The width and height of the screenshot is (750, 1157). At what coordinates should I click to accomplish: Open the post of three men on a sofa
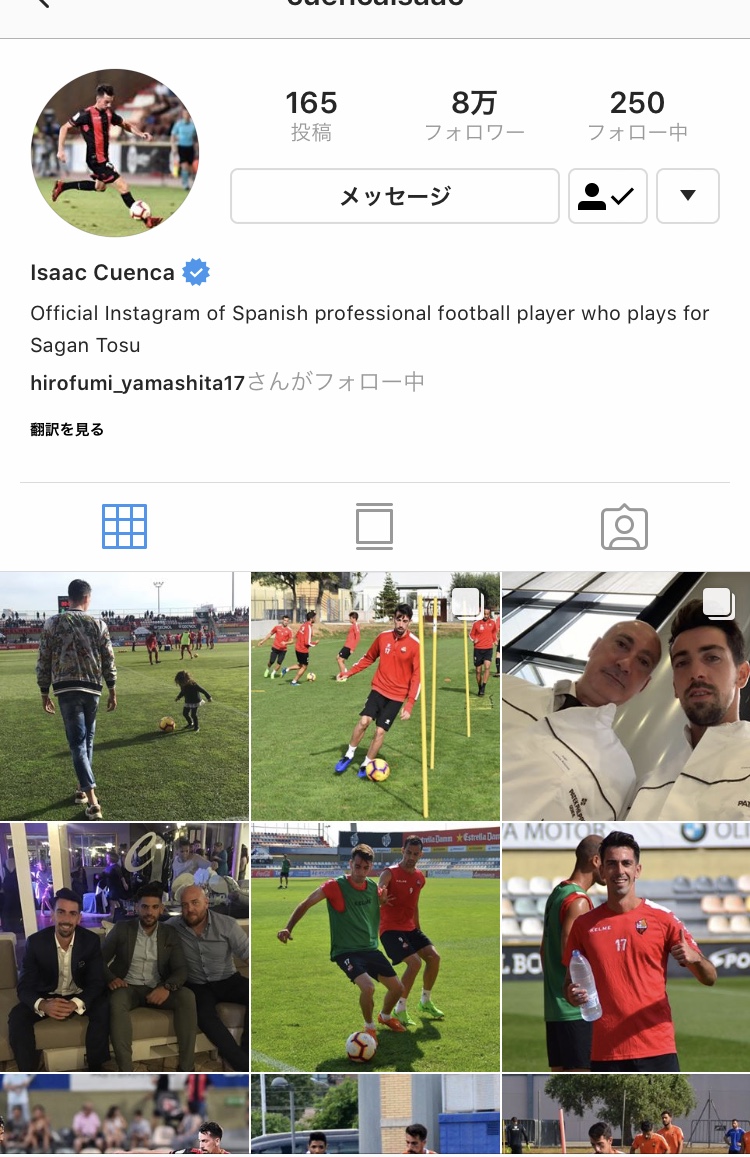pos(124,946)
